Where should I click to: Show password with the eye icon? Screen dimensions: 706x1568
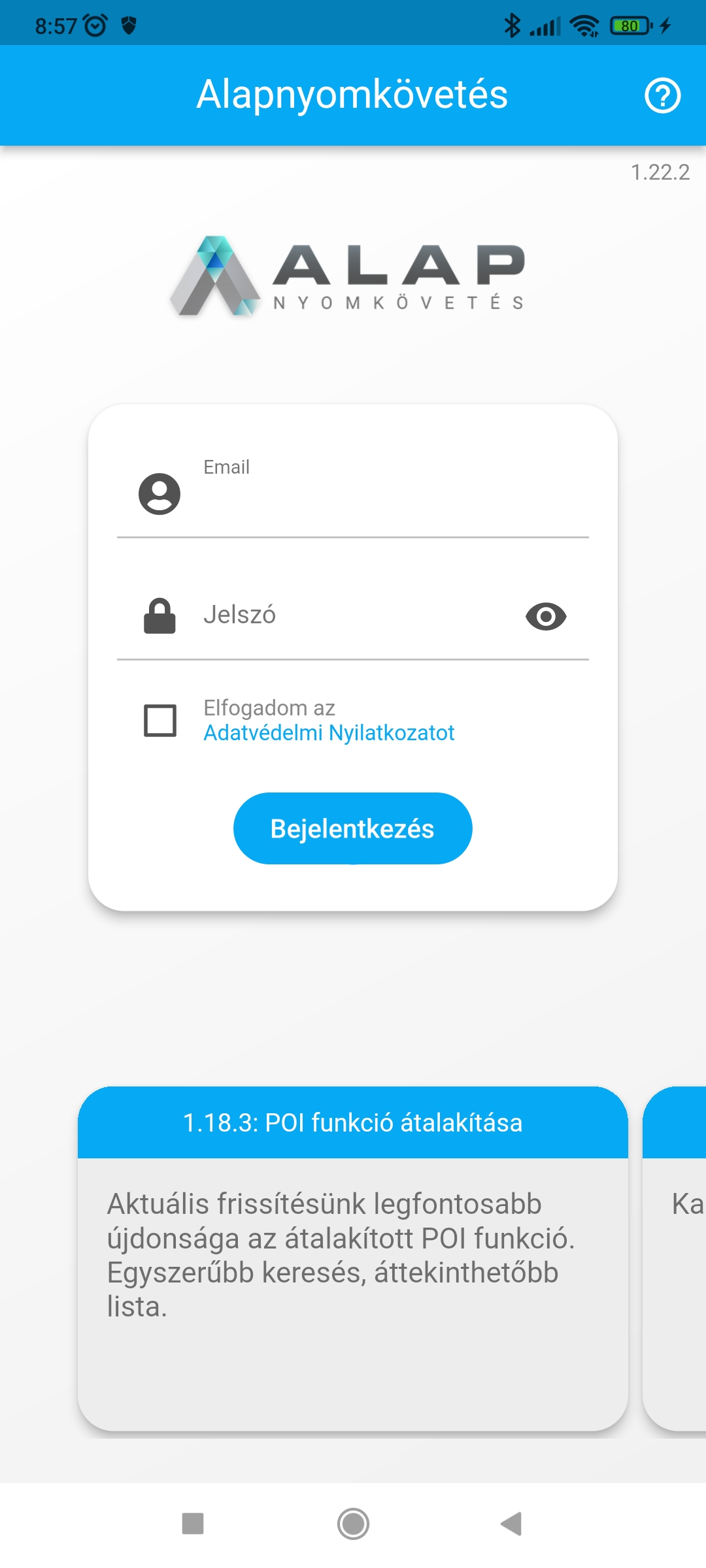(546, 616)
